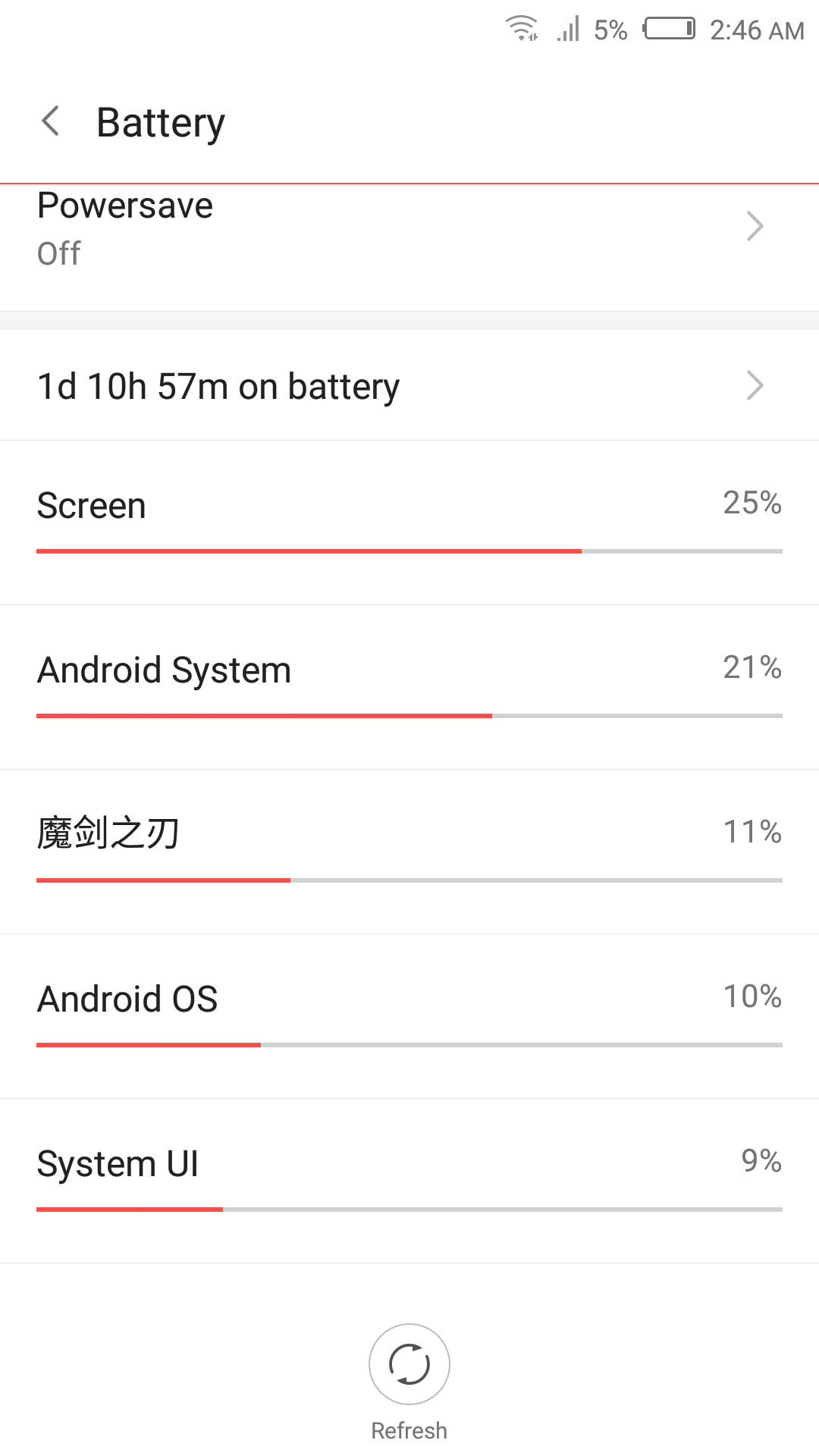Refresh the battery usage list
Image resolution: width=819 pixels, height=1456 pixels.
[x=409, y=1364]
